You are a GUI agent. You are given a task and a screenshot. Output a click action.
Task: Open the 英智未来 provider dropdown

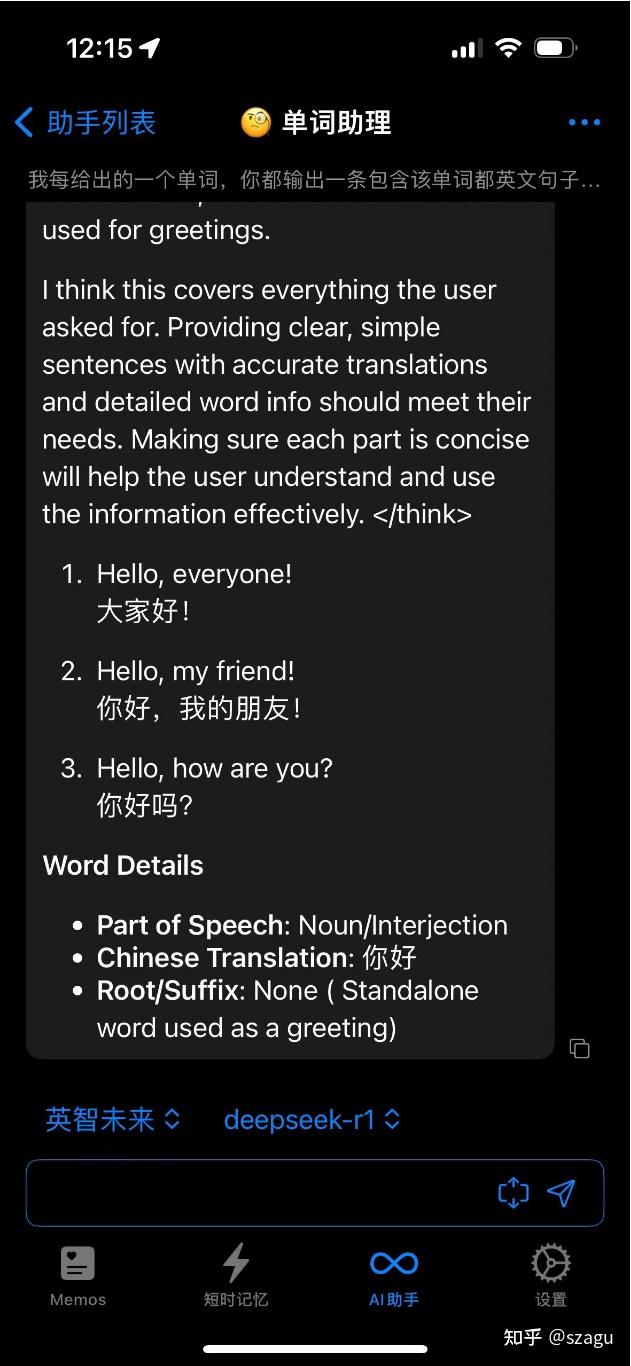(113, 1119)
